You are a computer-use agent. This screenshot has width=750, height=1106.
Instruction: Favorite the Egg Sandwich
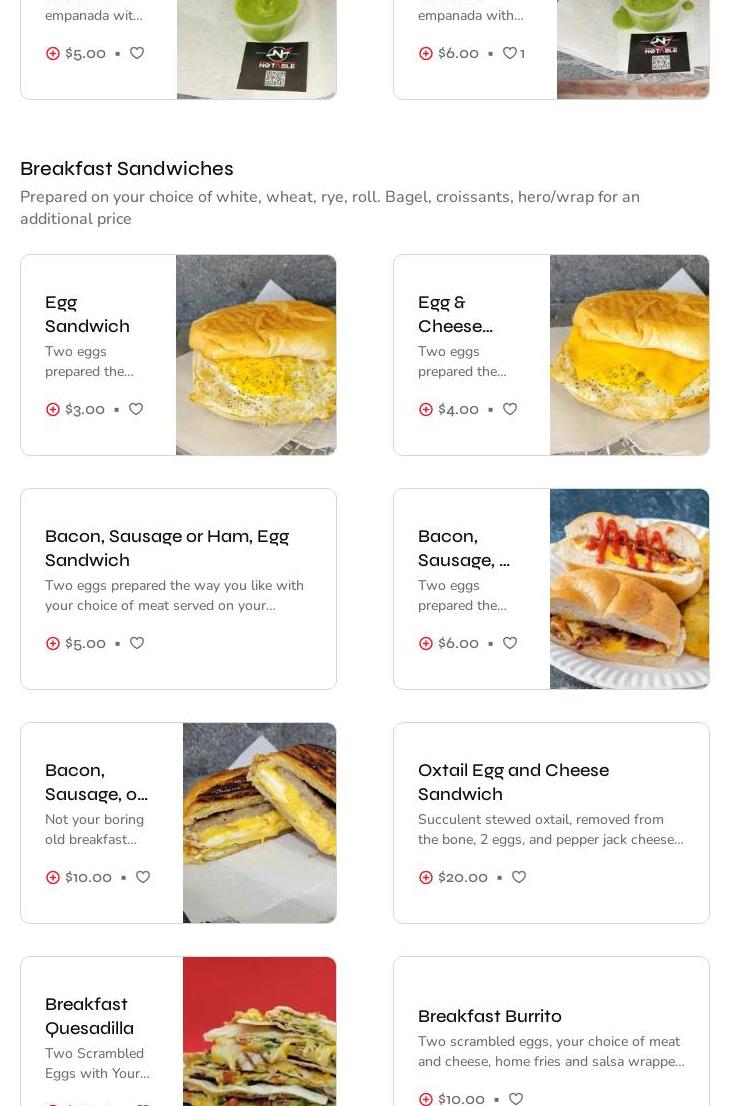136,409
